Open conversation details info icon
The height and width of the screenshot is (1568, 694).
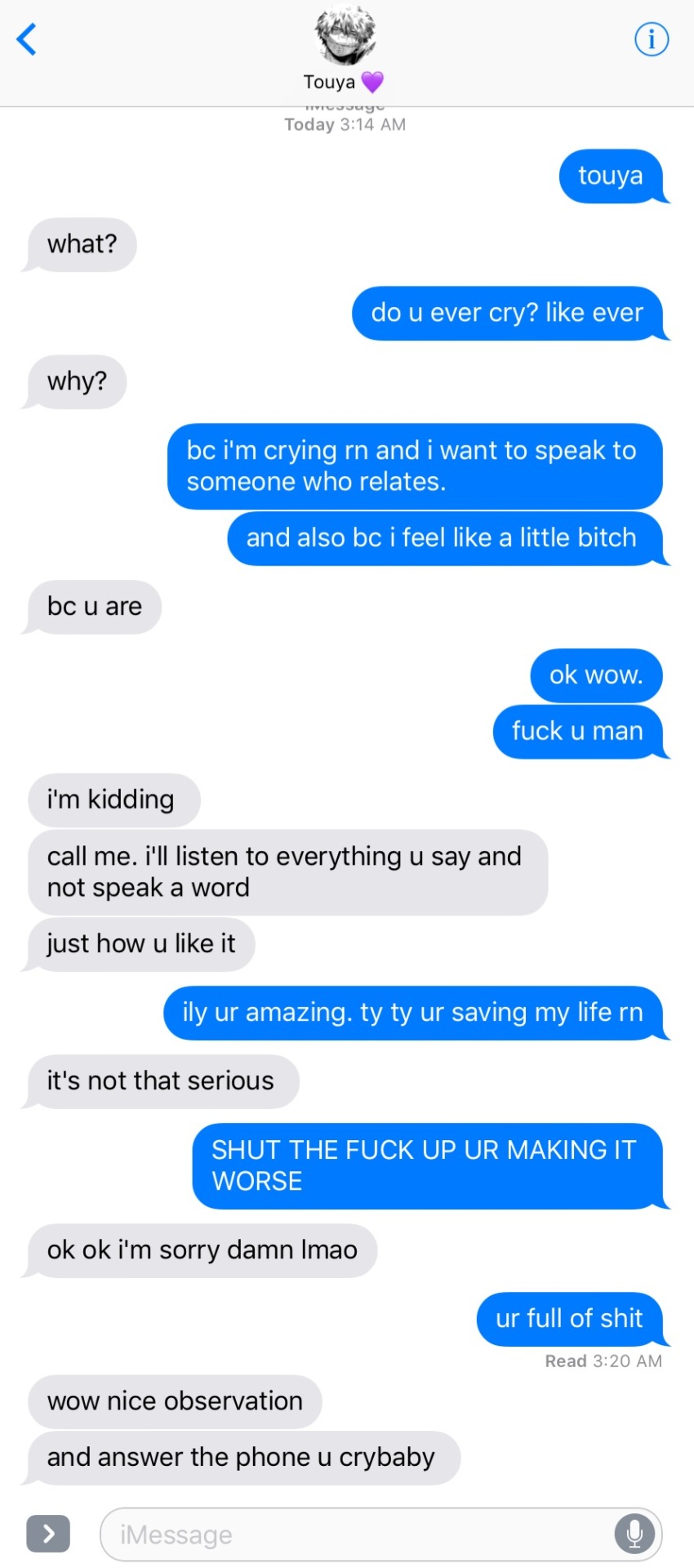pos(651,39)
